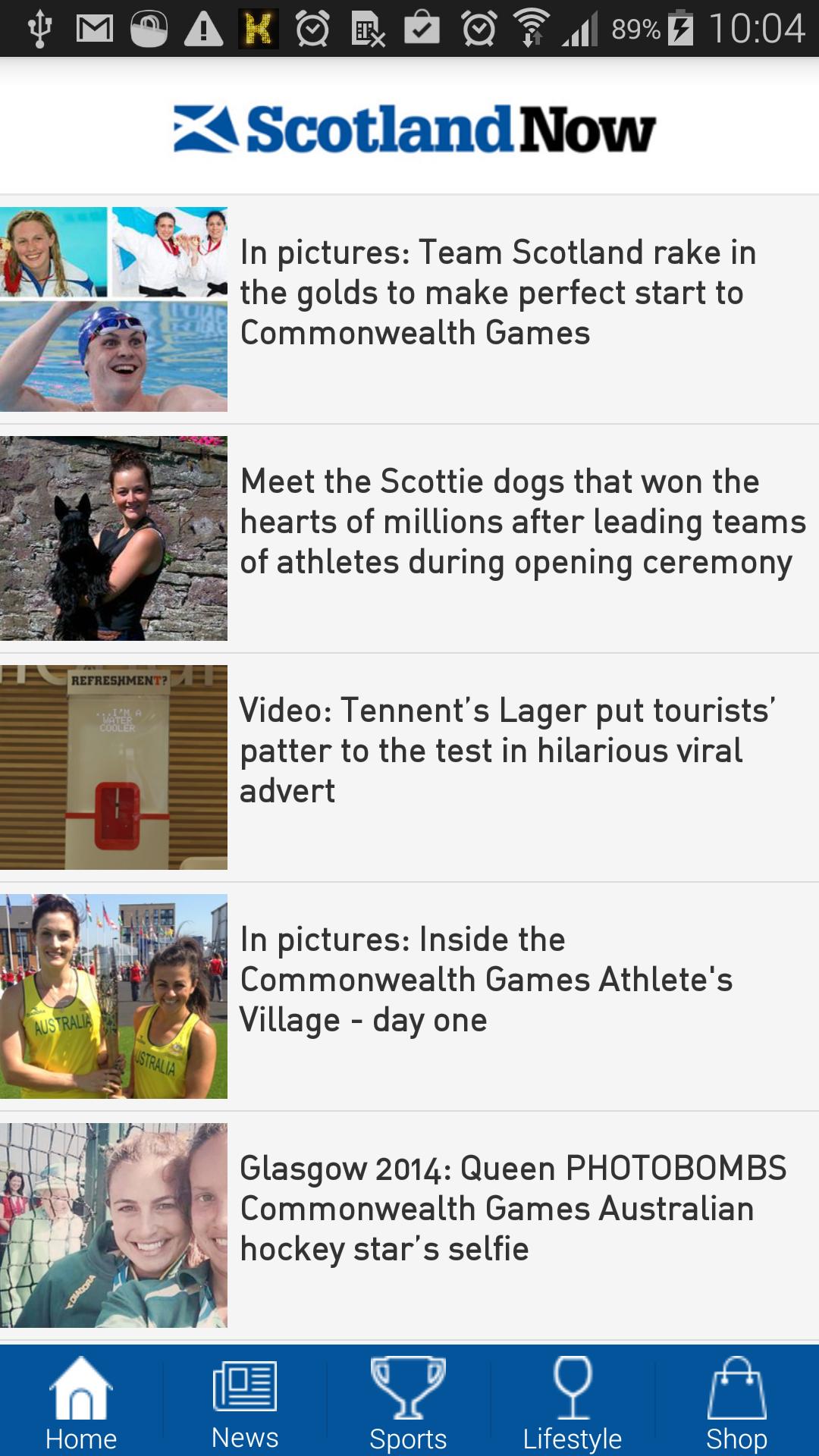Read the Scottie dogs opening ceremony story
Screen dimensions: 819x1456
click(522, 522)
